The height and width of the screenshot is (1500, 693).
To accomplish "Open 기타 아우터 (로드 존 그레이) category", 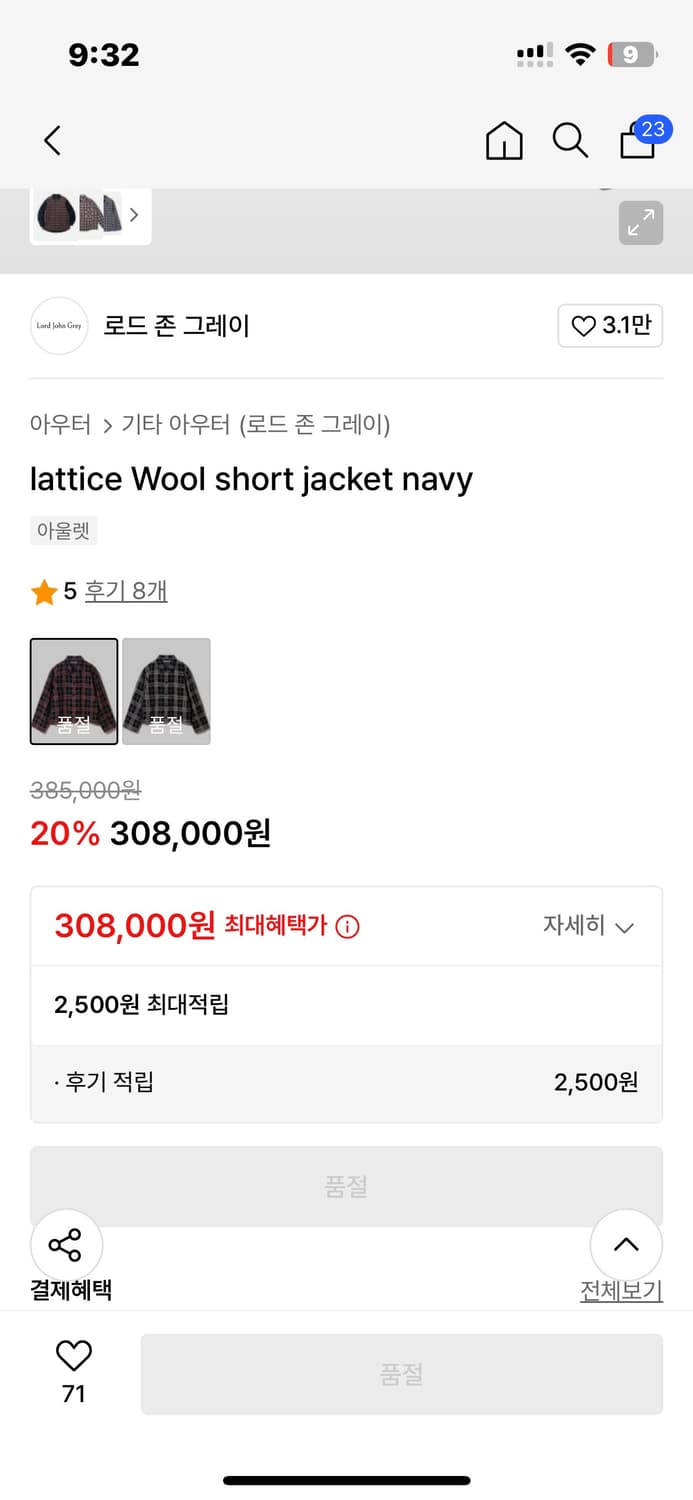I will [255, 425].
